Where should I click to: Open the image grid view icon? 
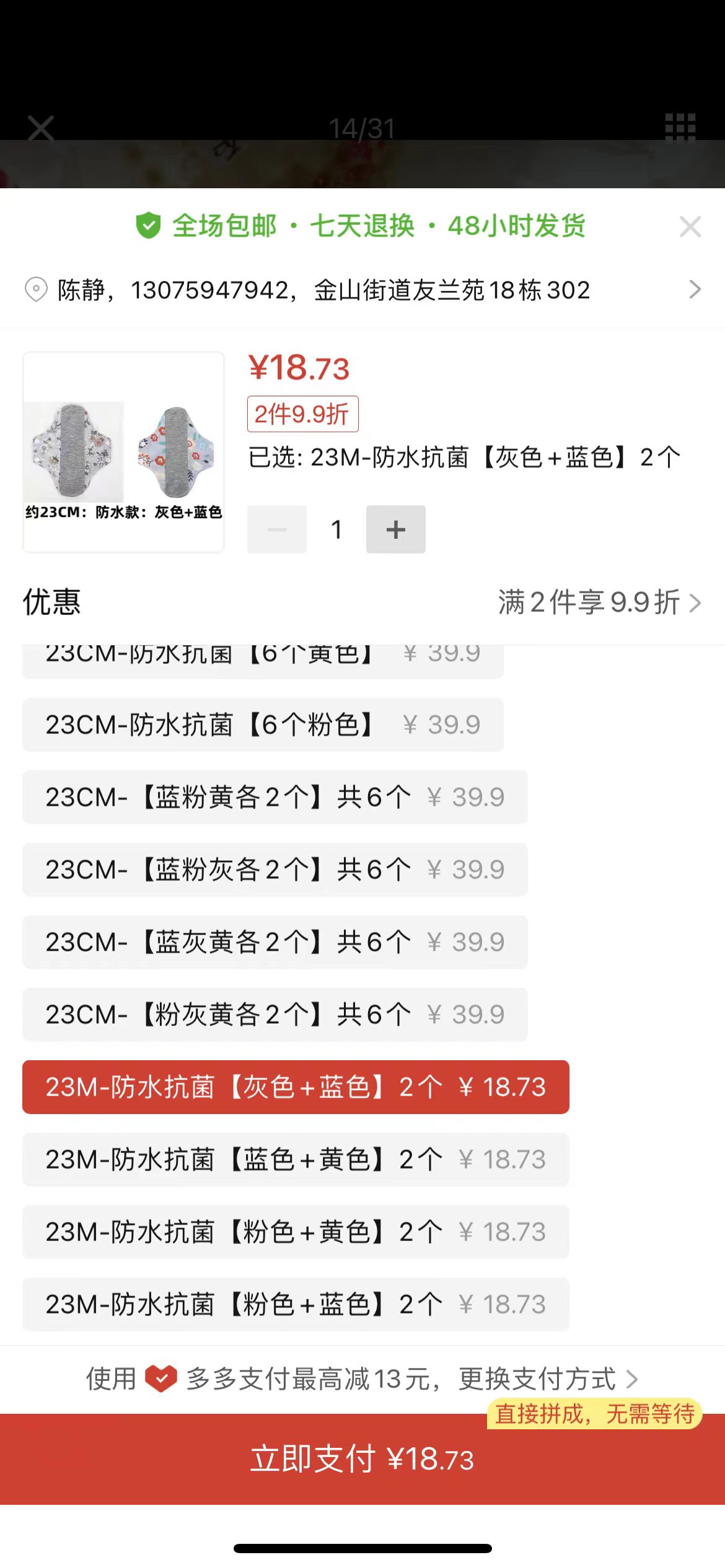coord(680,128)
